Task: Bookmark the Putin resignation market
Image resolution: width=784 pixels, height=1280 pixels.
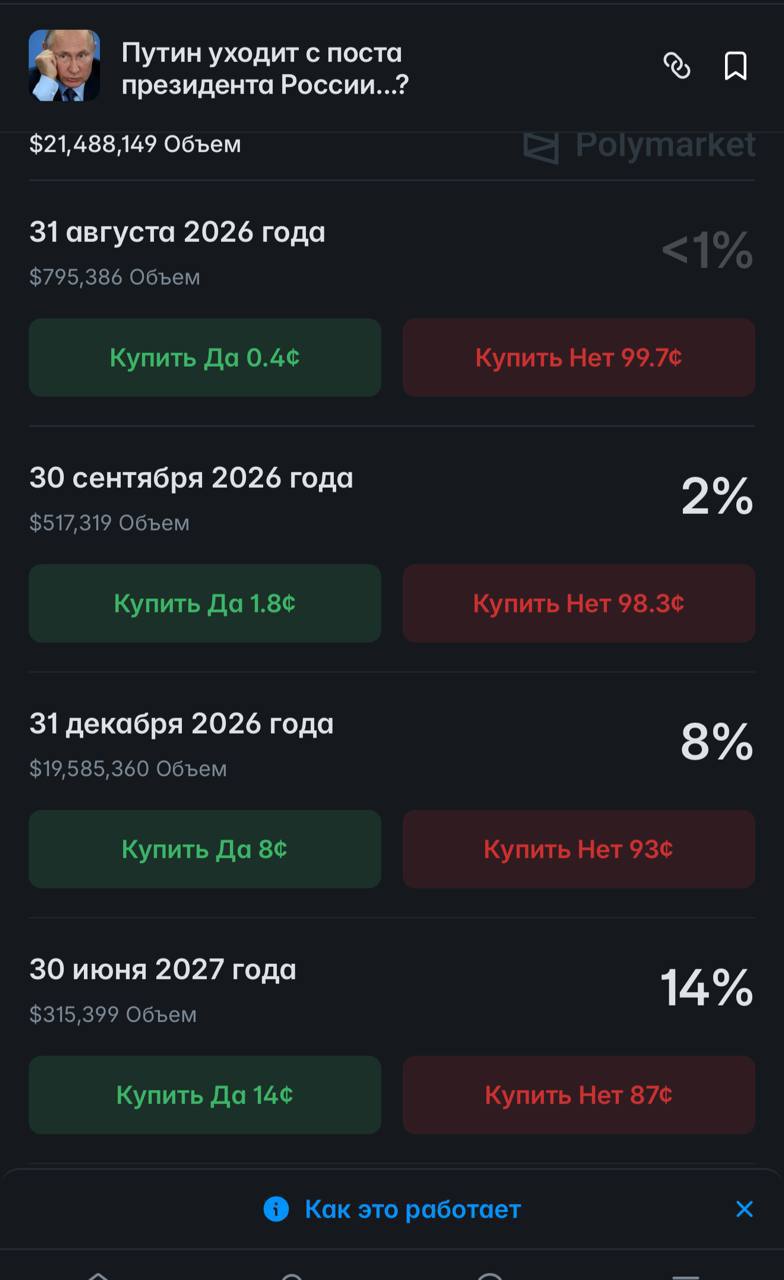Action: 735,66
